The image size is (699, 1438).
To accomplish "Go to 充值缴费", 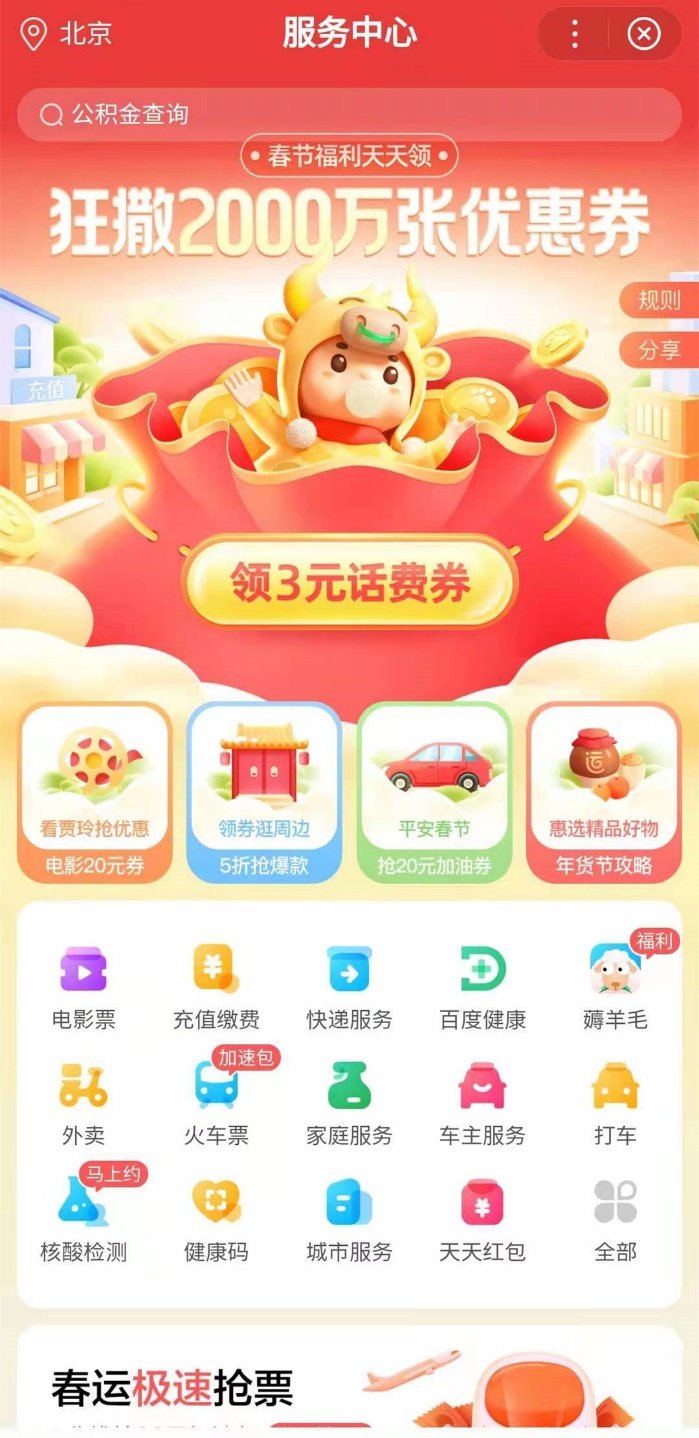I will click(x=216, y=986).
